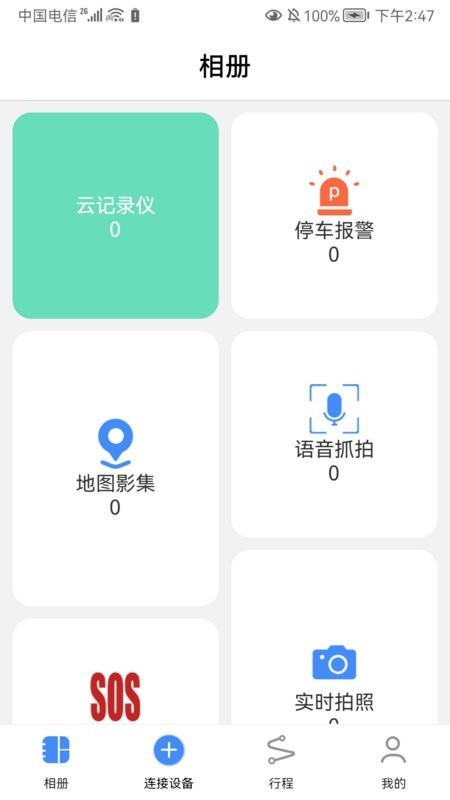Tap 连接设备 to connect a device
Screen dimensions: 450x800
tap(168, 762)
